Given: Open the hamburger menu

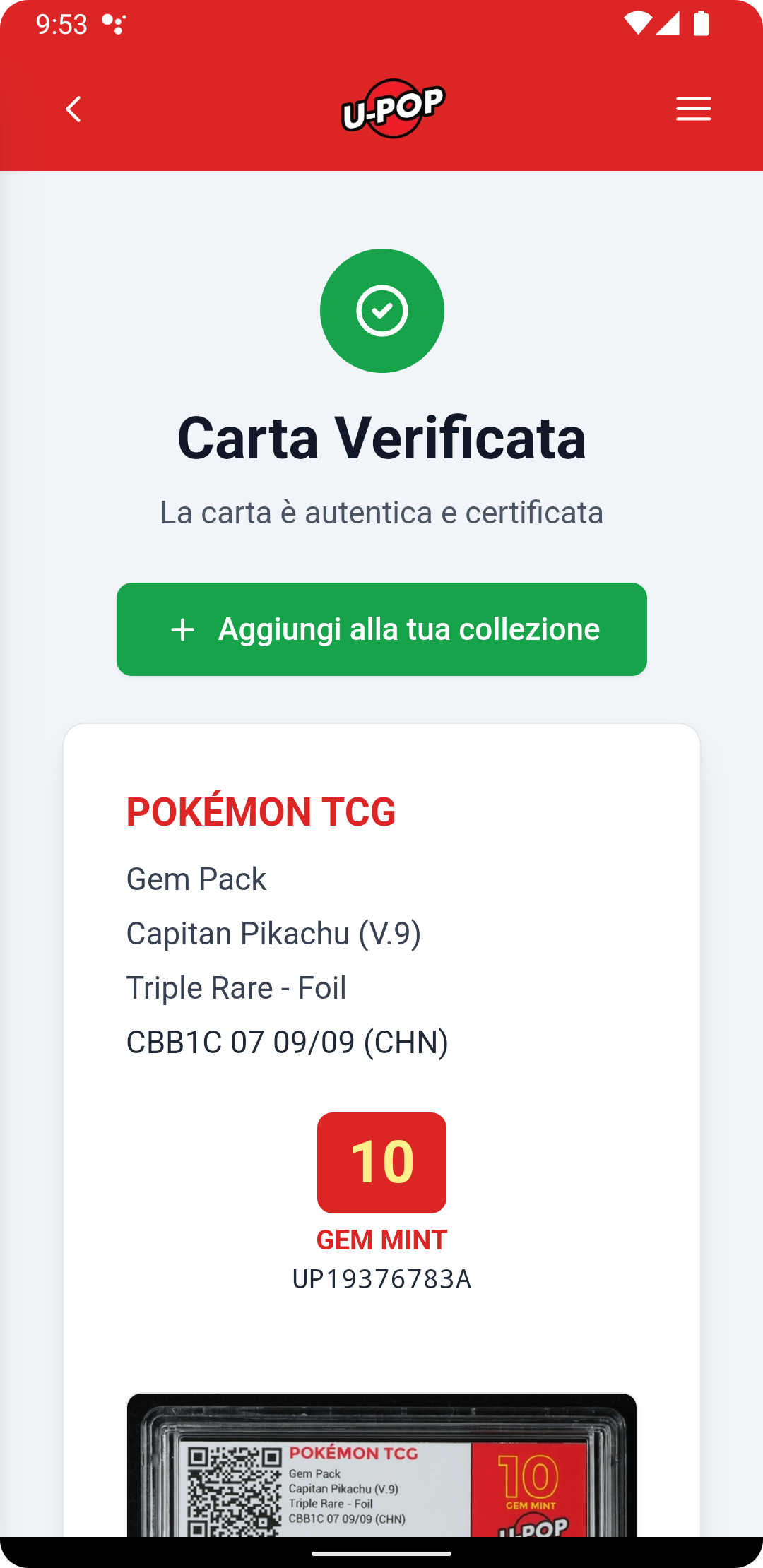Looking at the screenshot, I should pyautogui.click(x=693, y=109).
